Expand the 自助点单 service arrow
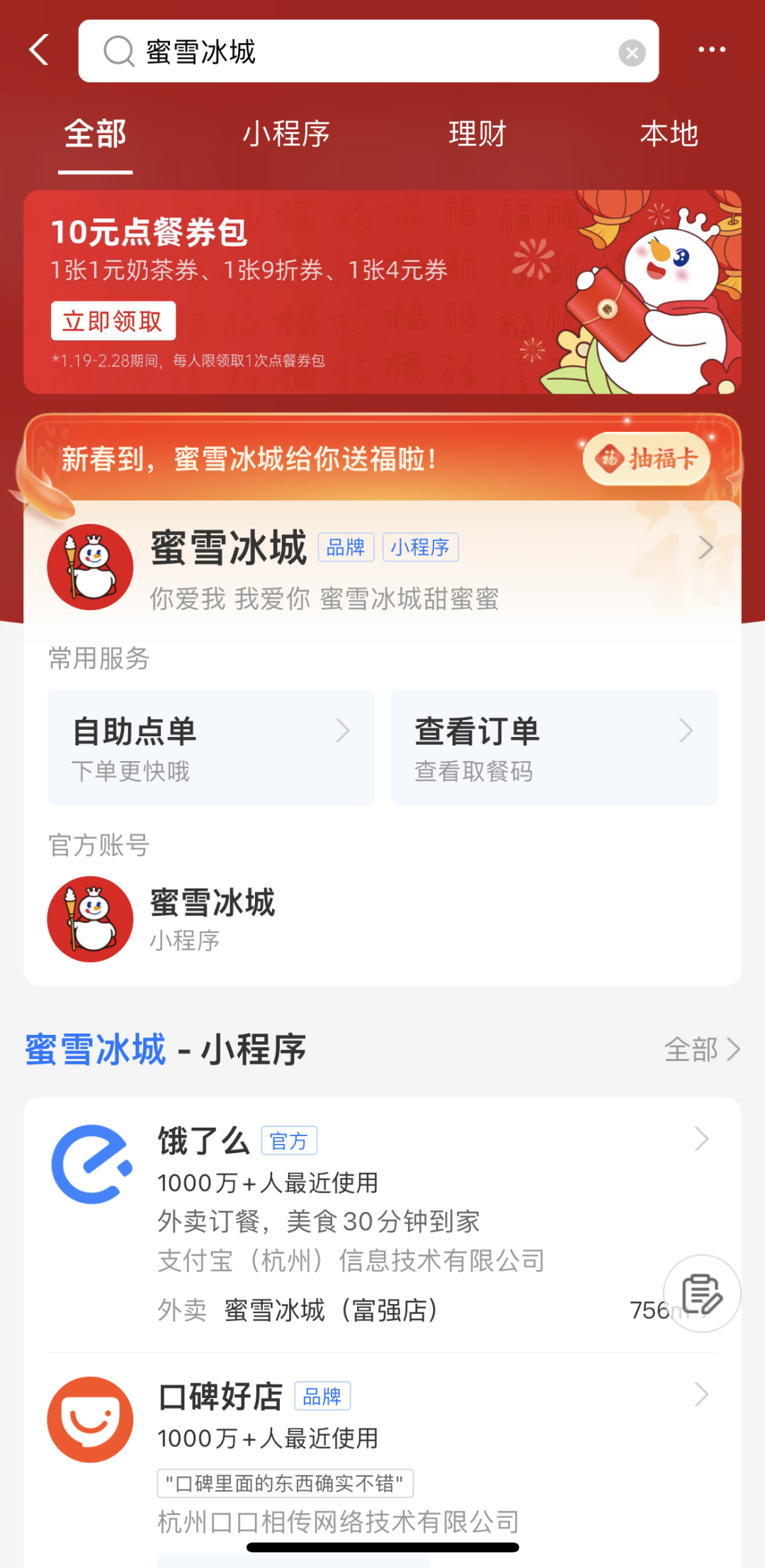The width and height of the screenshot is (765, 1568). tap(343, 730)
